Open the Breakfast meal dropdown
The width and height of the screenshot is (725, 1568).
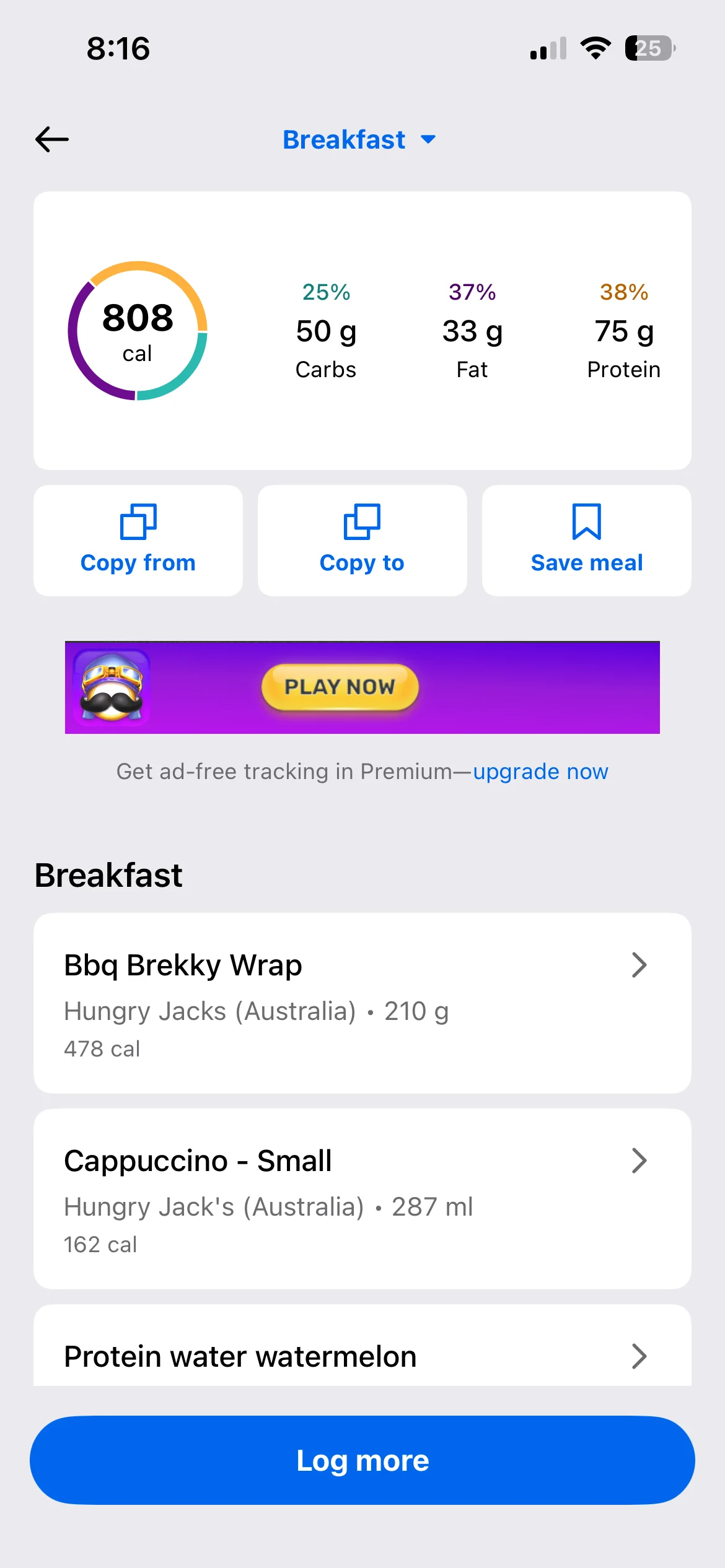pyautogui.click(x=359, y=140)
